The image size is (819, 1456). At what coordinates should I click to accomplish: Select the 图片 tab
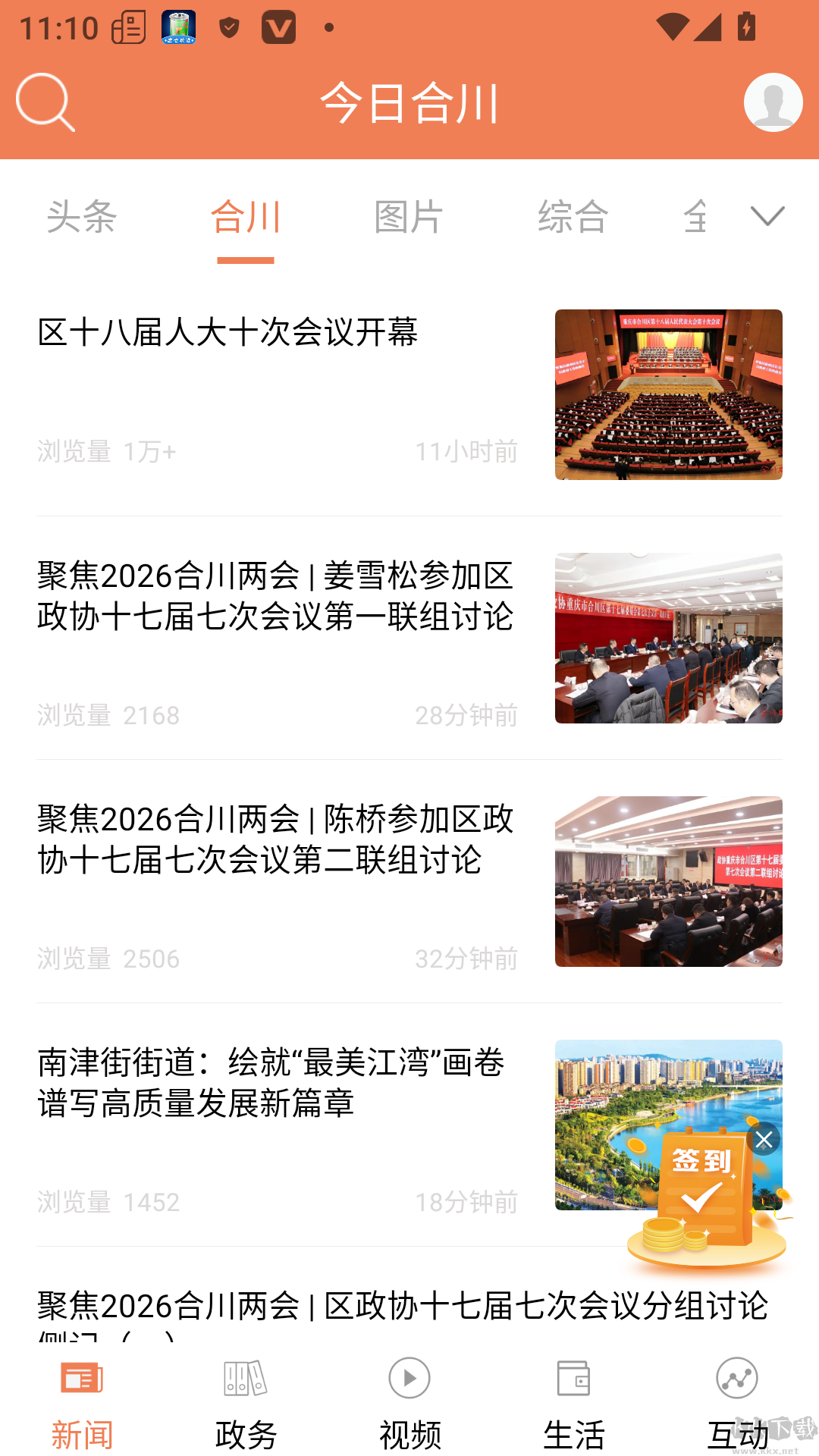[409, 217]
